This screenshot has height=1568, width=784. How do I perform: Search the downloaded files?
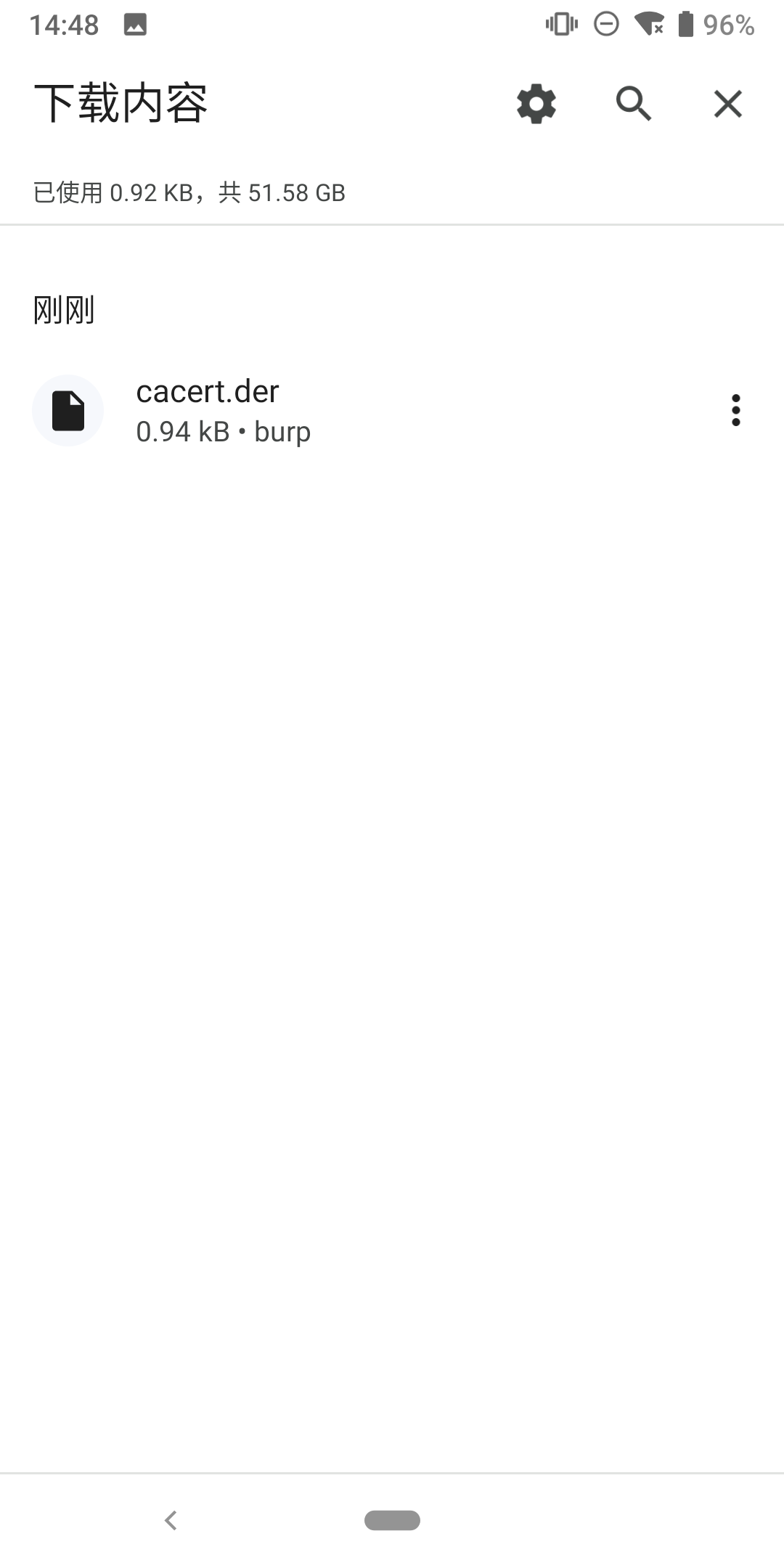tap(633, 104)
